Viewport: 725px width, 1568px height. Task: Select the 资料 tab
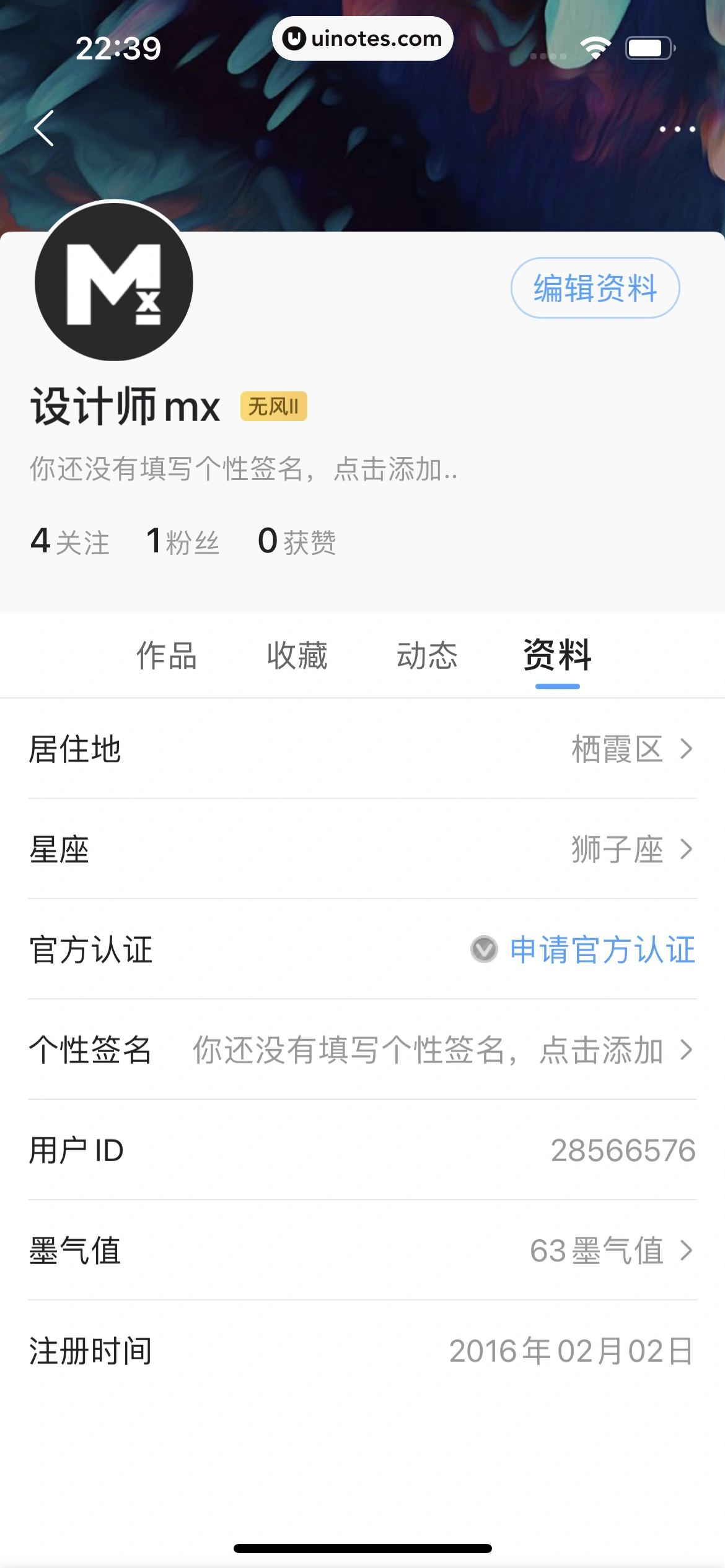click(x=557, y=655)
